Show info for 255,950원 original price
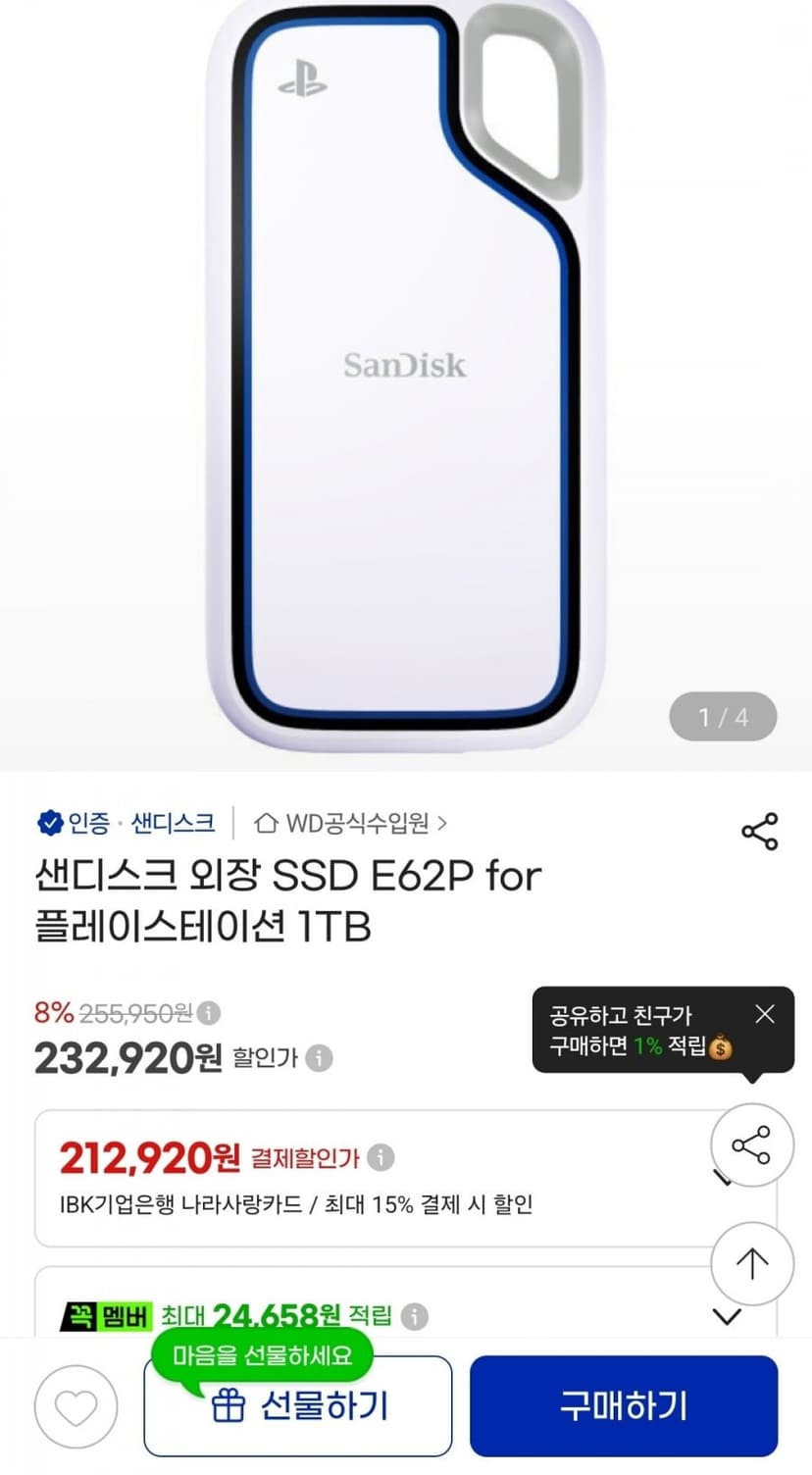Image resolution: width=812 pixels, height=1475 pixels. pos(209,1012)
